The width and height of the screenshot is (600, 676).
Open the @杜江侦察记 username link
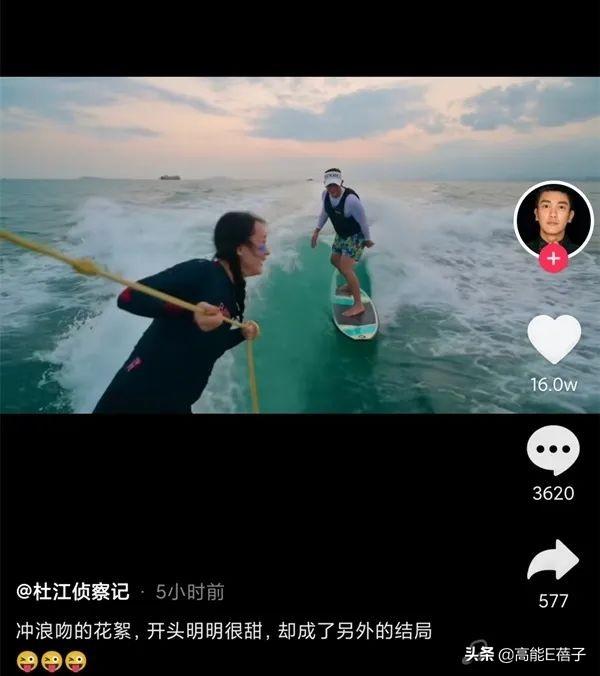pos(73,592)
